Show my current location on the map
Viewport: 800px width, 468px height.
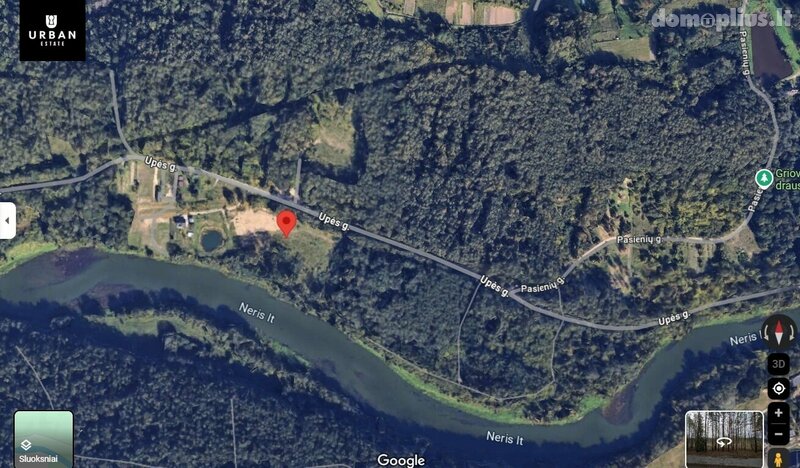[x=778, y=388]
